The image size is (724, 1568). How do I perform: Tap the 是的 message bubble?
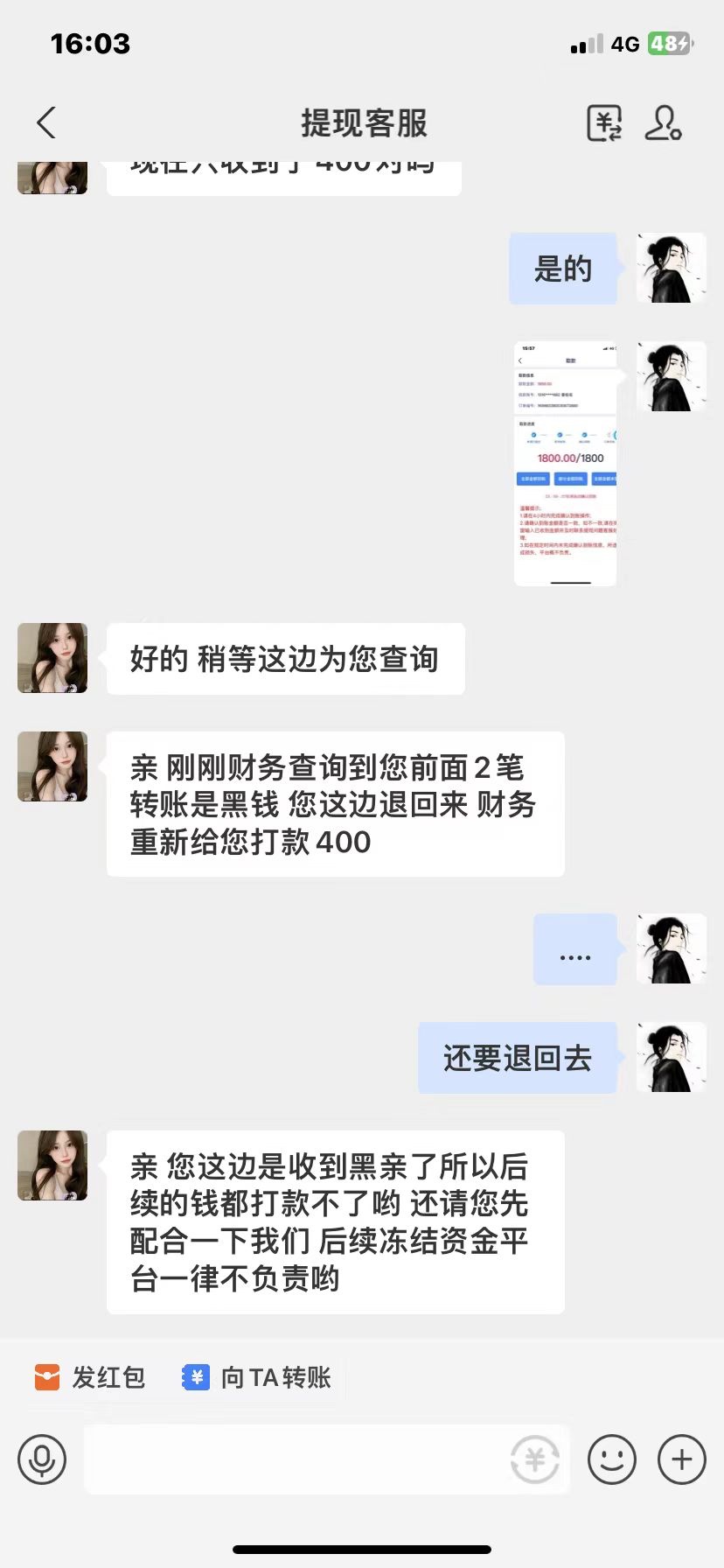click(562, 269)
